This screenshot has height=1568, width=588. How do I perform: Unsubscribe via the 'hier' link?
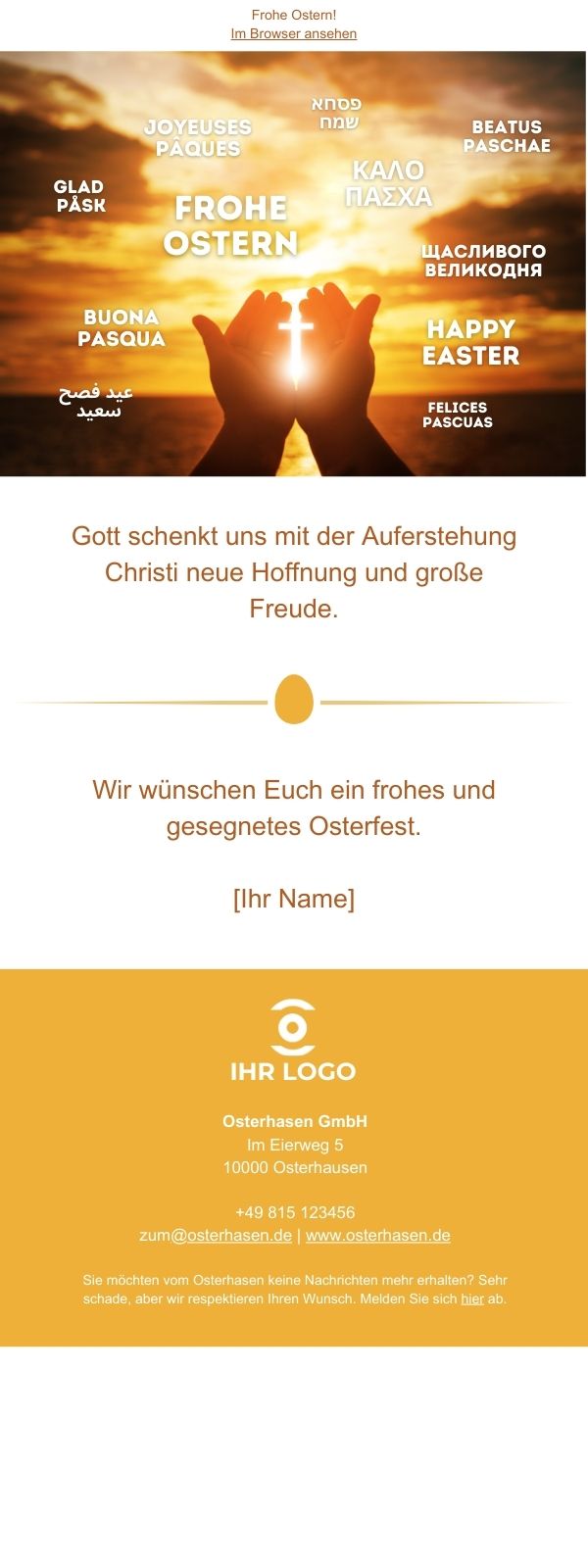pos(472,1298)
